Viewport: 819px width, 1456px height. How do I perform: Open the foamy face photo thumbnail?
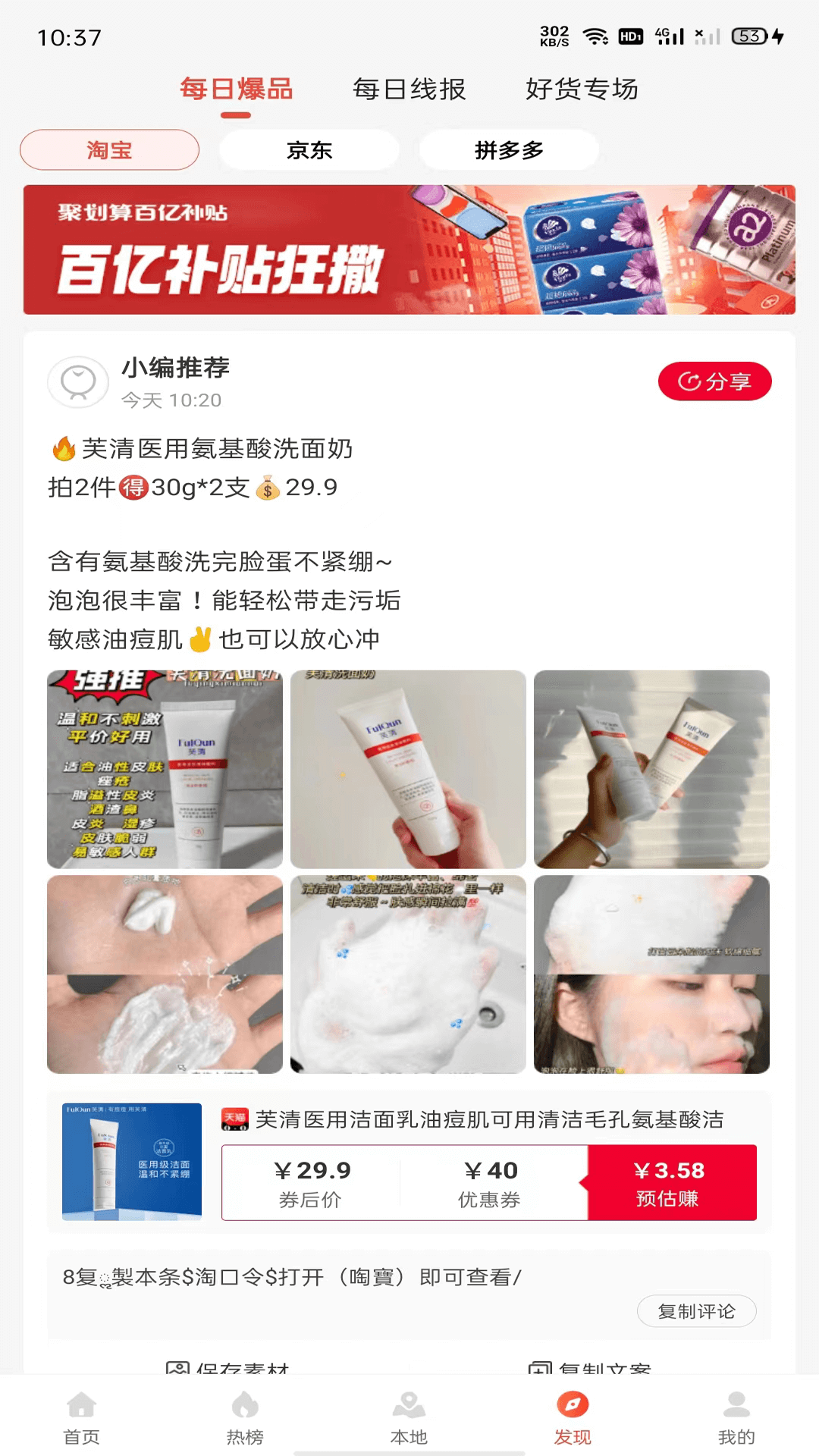653,976
